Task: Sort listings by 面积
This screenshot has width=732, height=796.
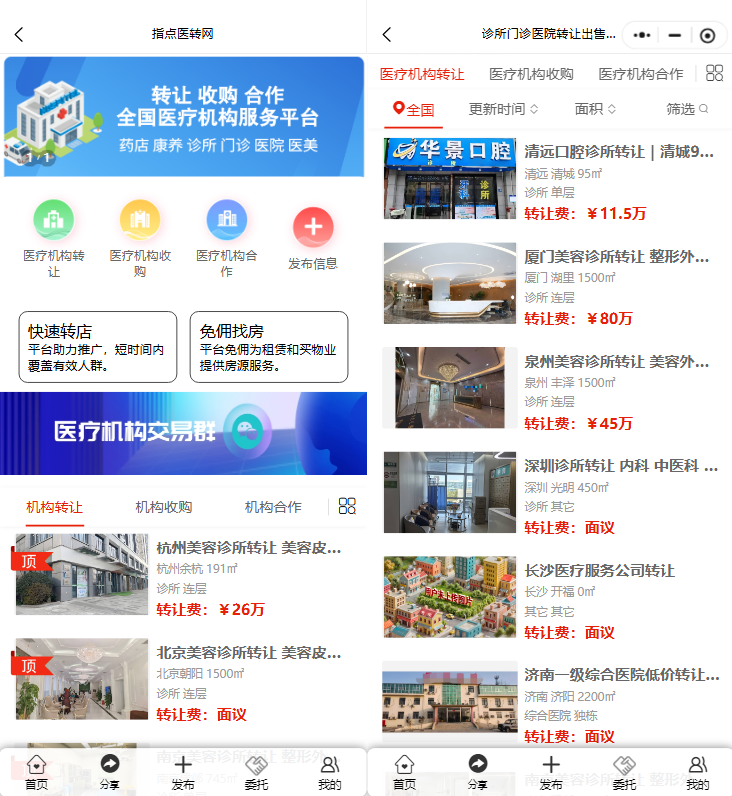Action: tap(595, 109)
